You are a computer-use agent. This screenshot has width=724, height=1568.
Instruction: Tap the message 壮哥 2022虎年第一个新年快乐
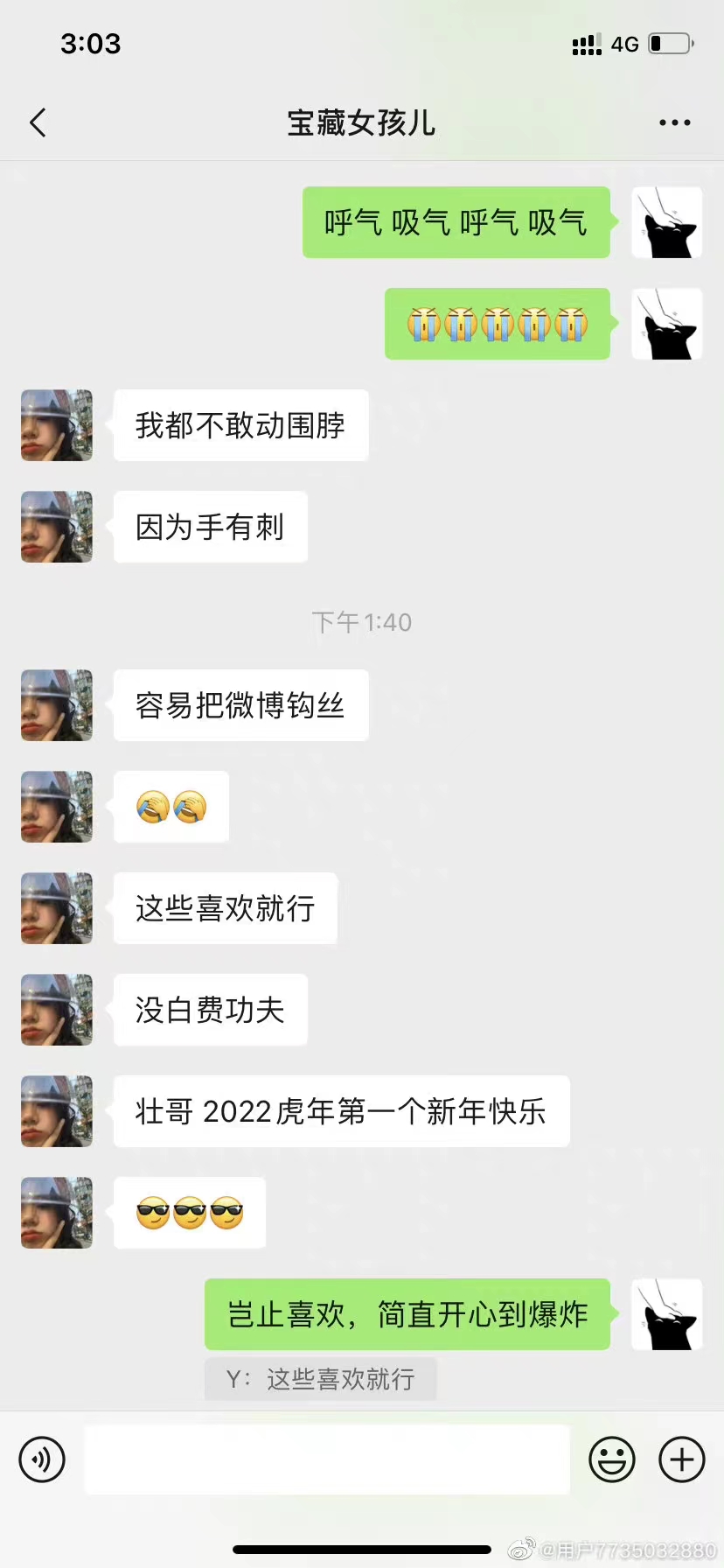pyautogui.click(x=341, y=1111)
